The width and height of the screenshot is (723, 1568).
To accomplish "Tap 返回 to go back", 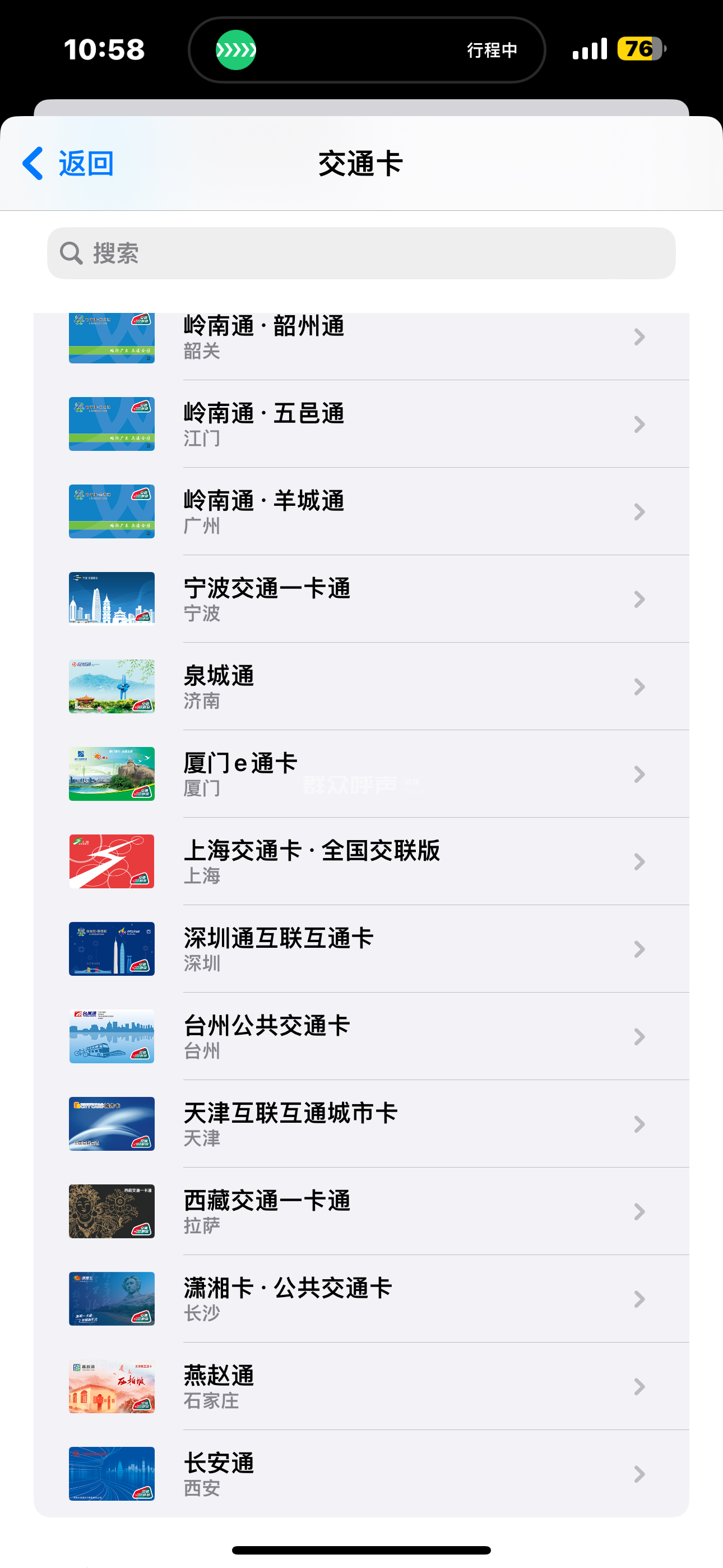I will click(68, 164).
